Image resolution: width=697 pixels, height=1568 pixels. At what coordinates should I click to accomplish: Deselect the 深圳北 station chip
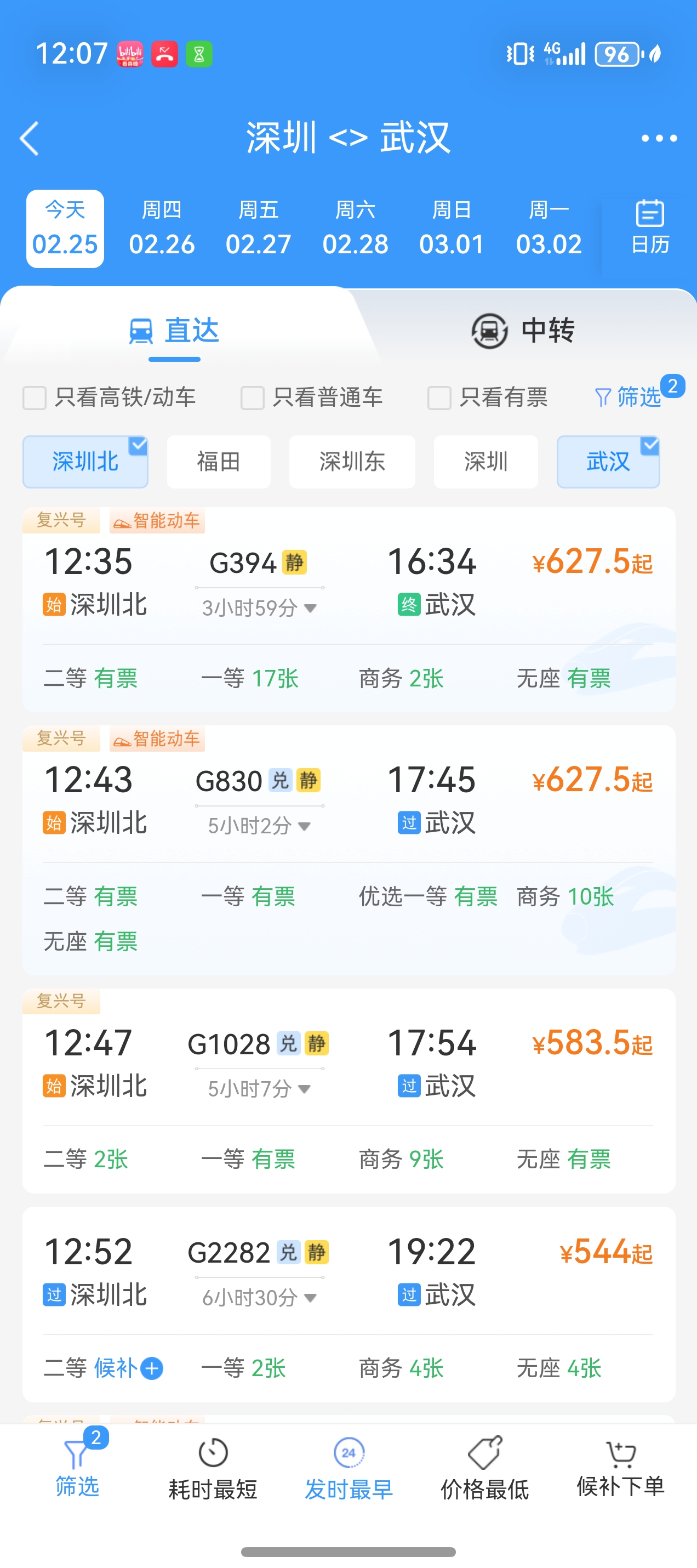85,462
